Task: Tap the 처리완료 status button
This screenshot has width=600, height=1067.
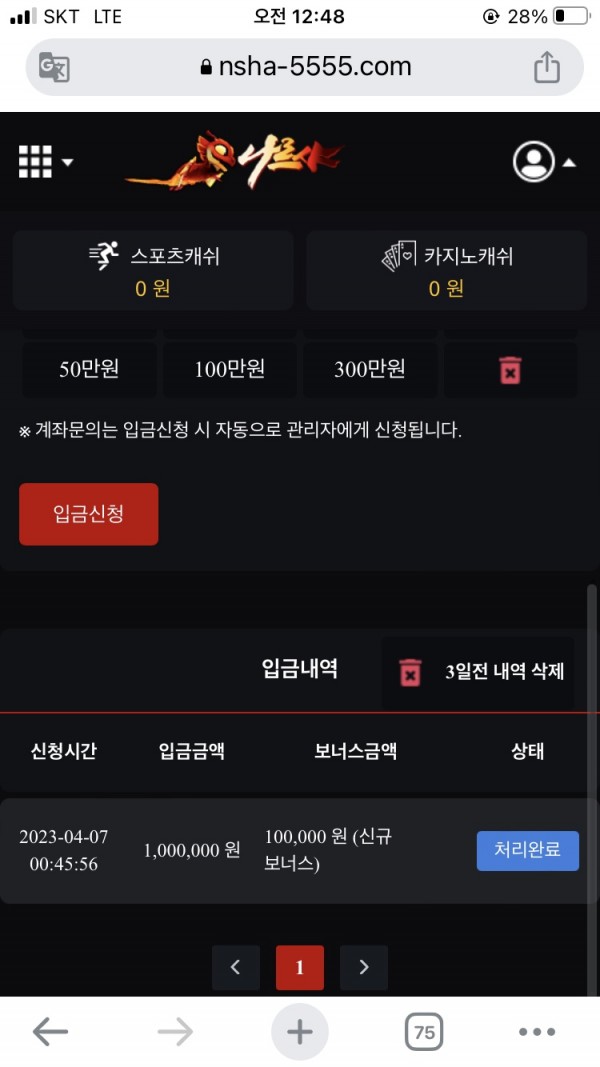Action: [527, 851]
